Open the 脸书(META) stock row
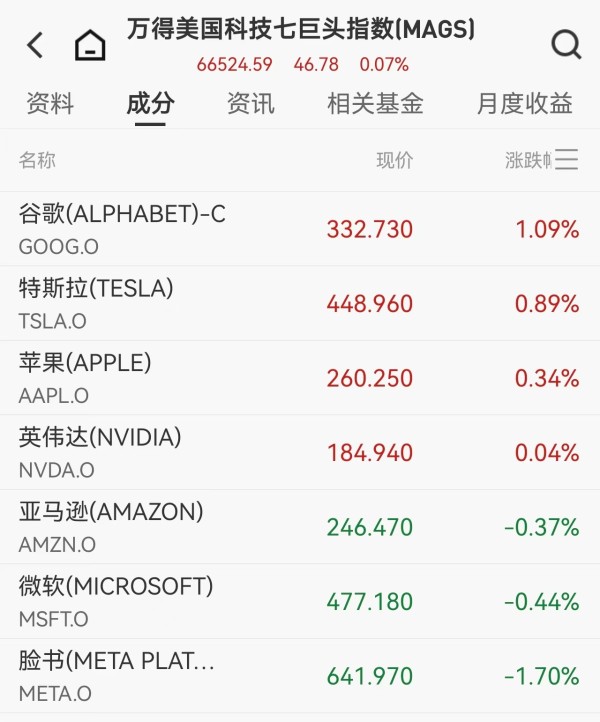 pos(300,676)
